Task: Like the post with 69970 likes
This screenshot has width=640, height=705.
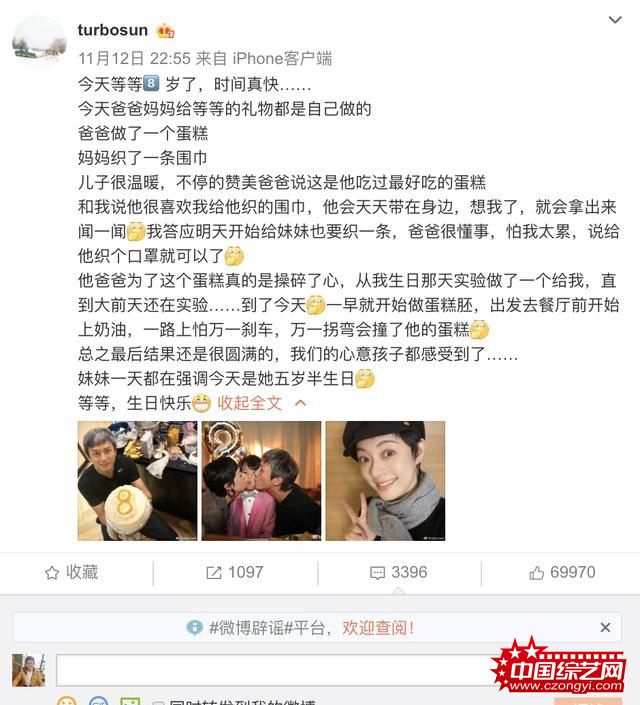Action: pyautogui.click(x=562, y=572)
